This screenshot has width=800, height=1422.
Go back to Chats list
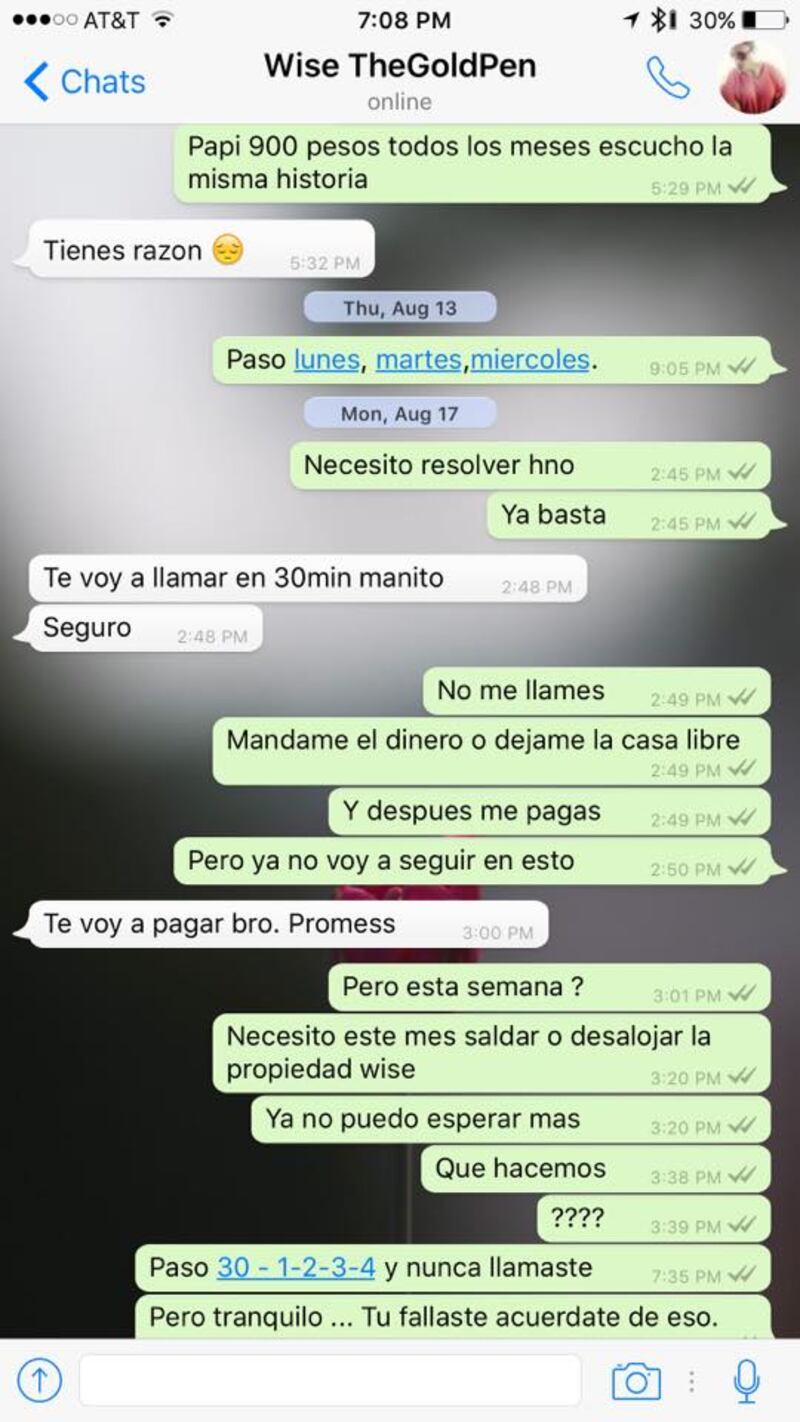point(85,82)
